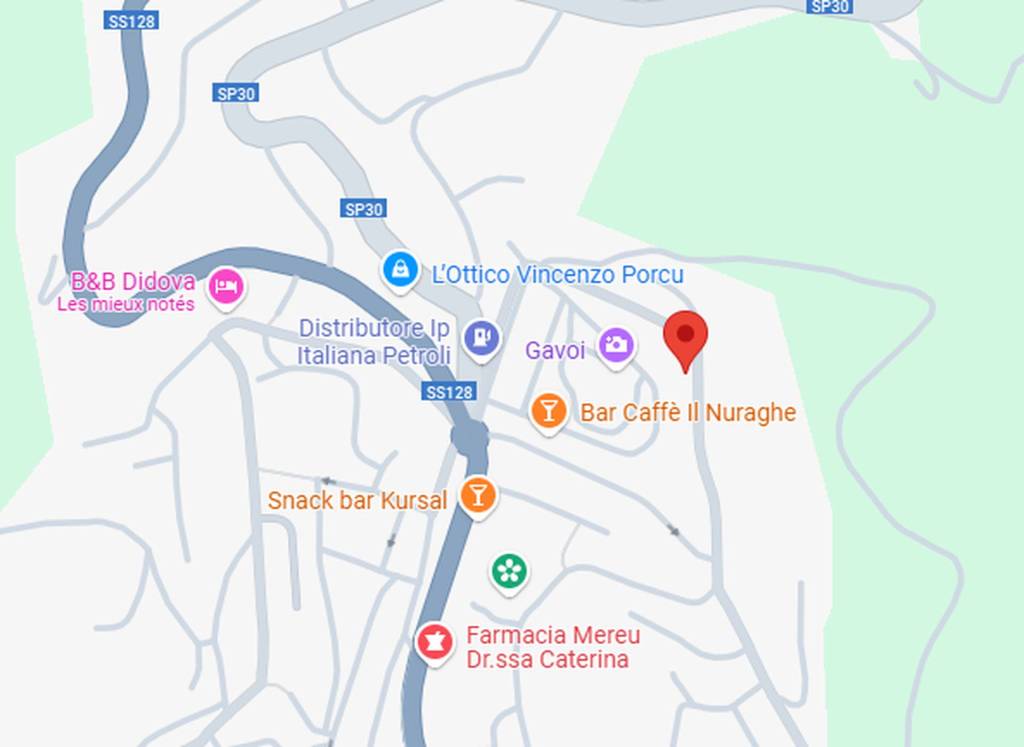Open Bar Caffè Il Nuraghe marker
The height and width of the screenshot is (747, 1024).
pos(548,410)
